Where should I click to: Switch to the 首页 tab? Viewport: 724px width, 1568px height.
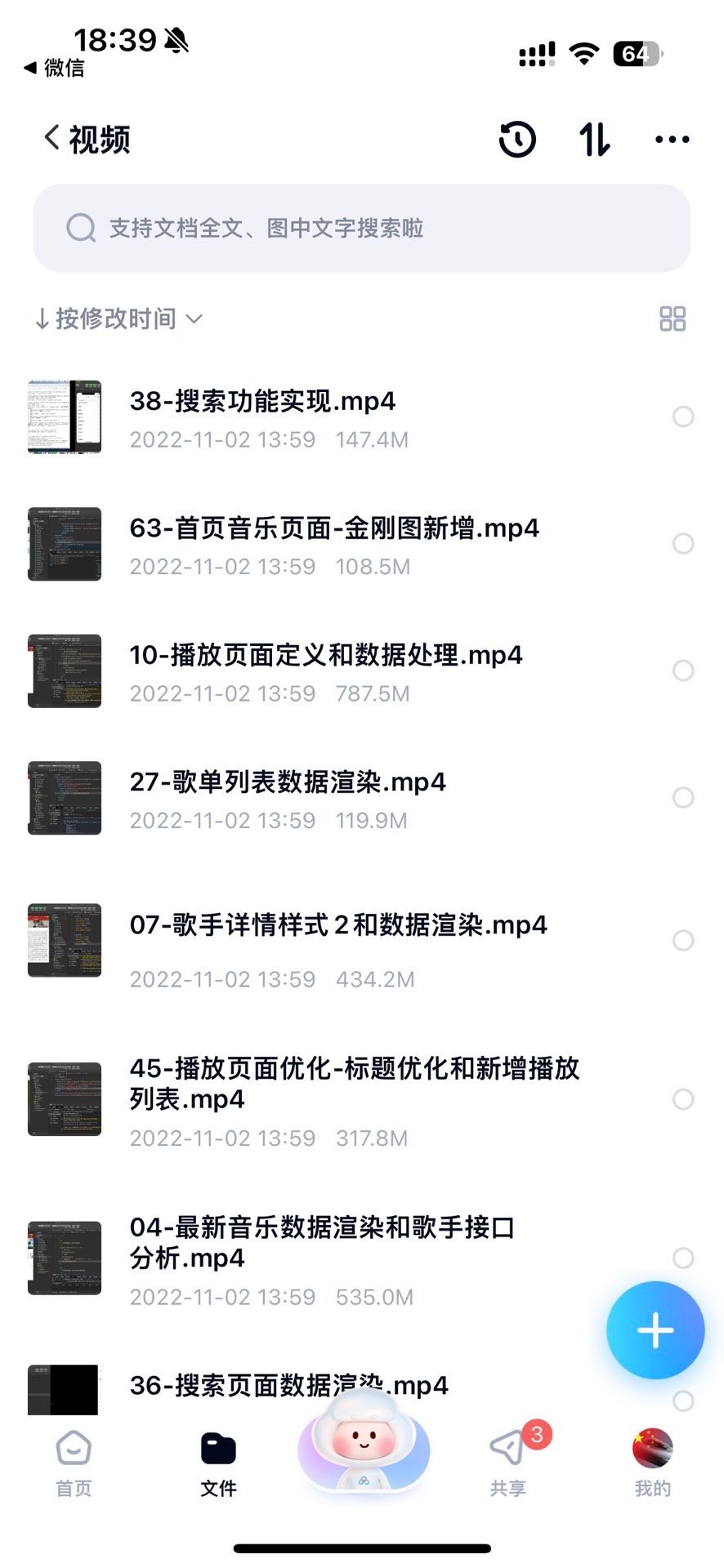[74, 1463]
